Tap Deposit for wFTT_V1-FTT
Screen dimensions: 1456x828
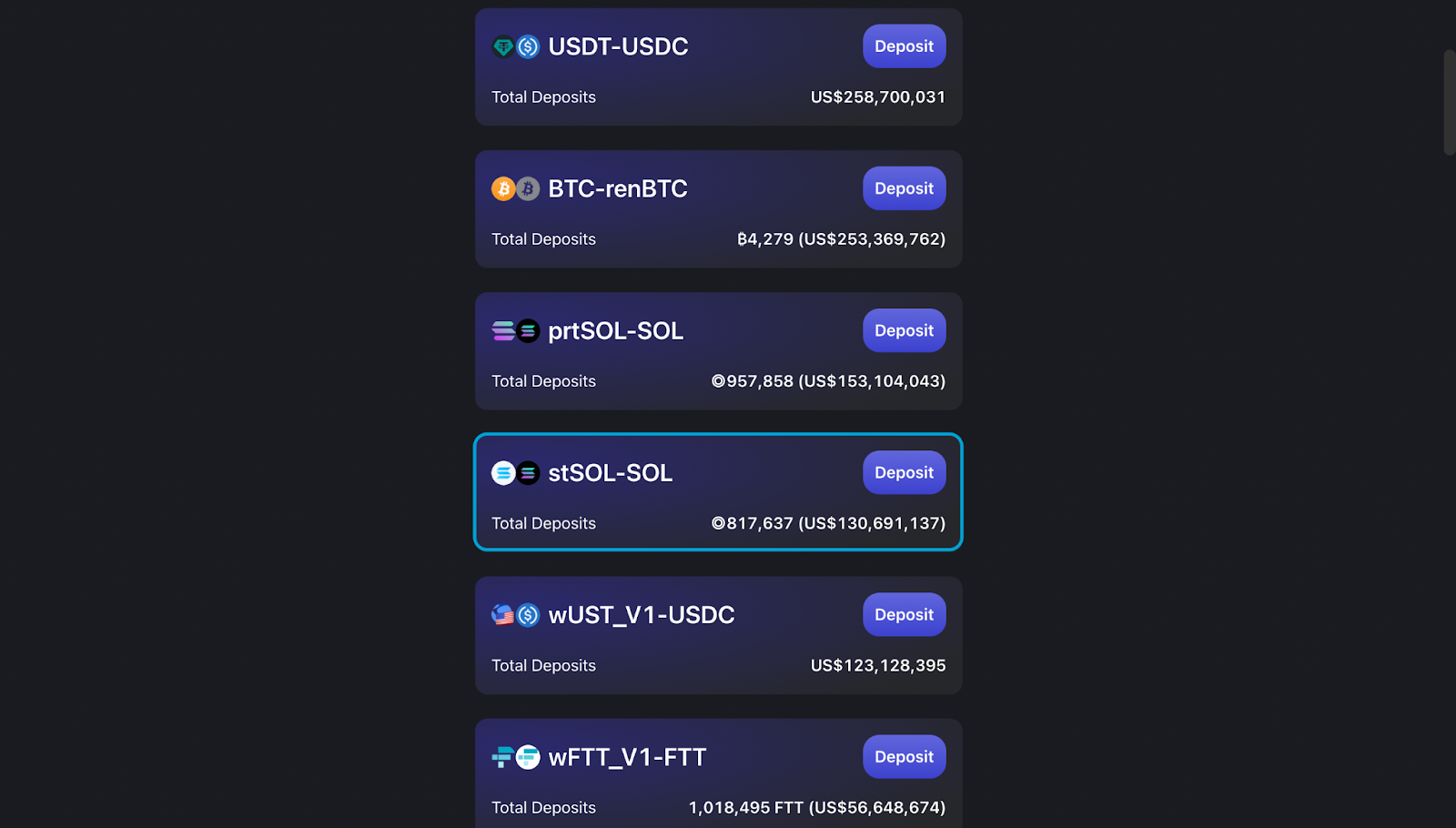(x=904, y=756)
